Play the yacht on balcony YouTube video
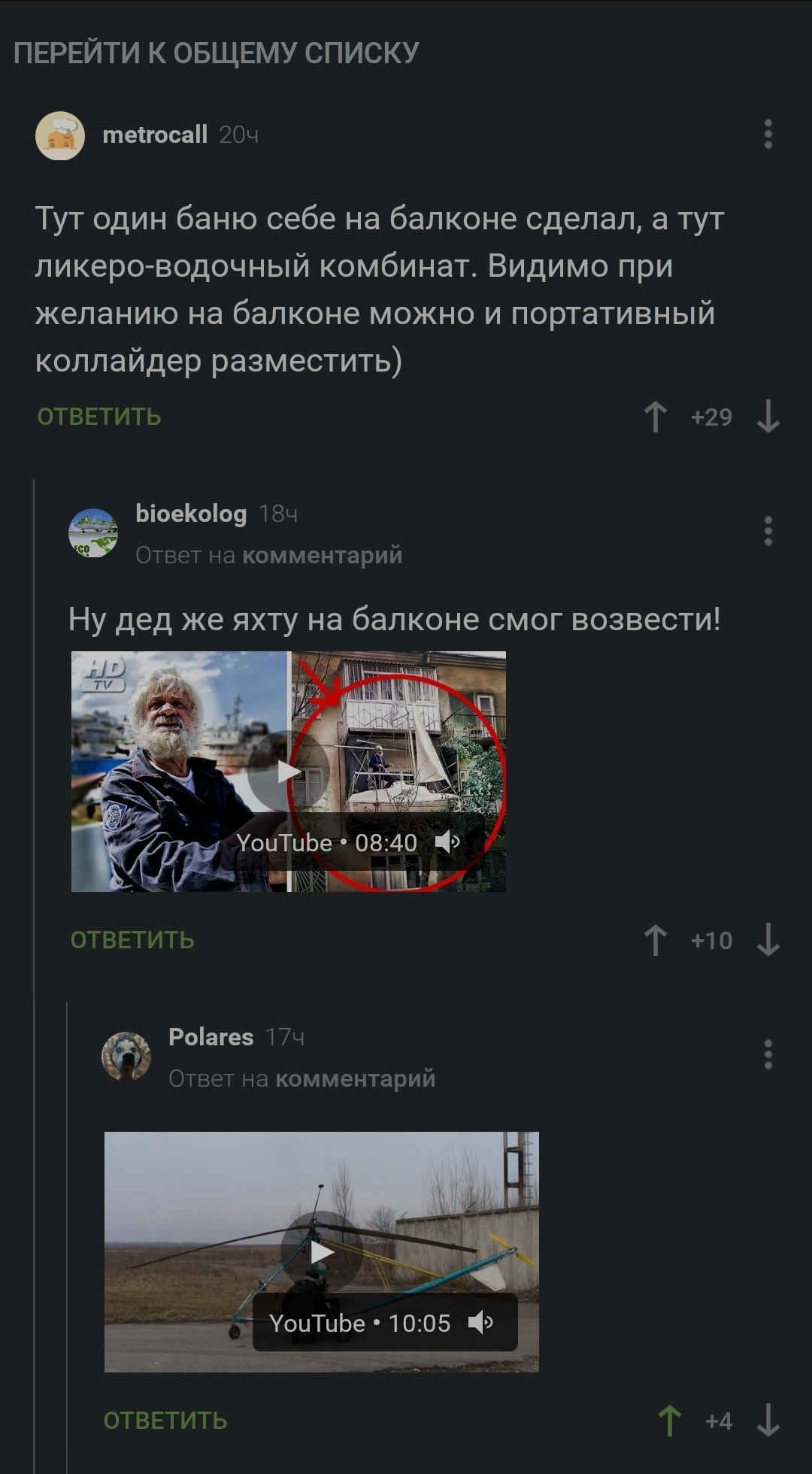Screen dimensions: 812x1474 point(289,772)
